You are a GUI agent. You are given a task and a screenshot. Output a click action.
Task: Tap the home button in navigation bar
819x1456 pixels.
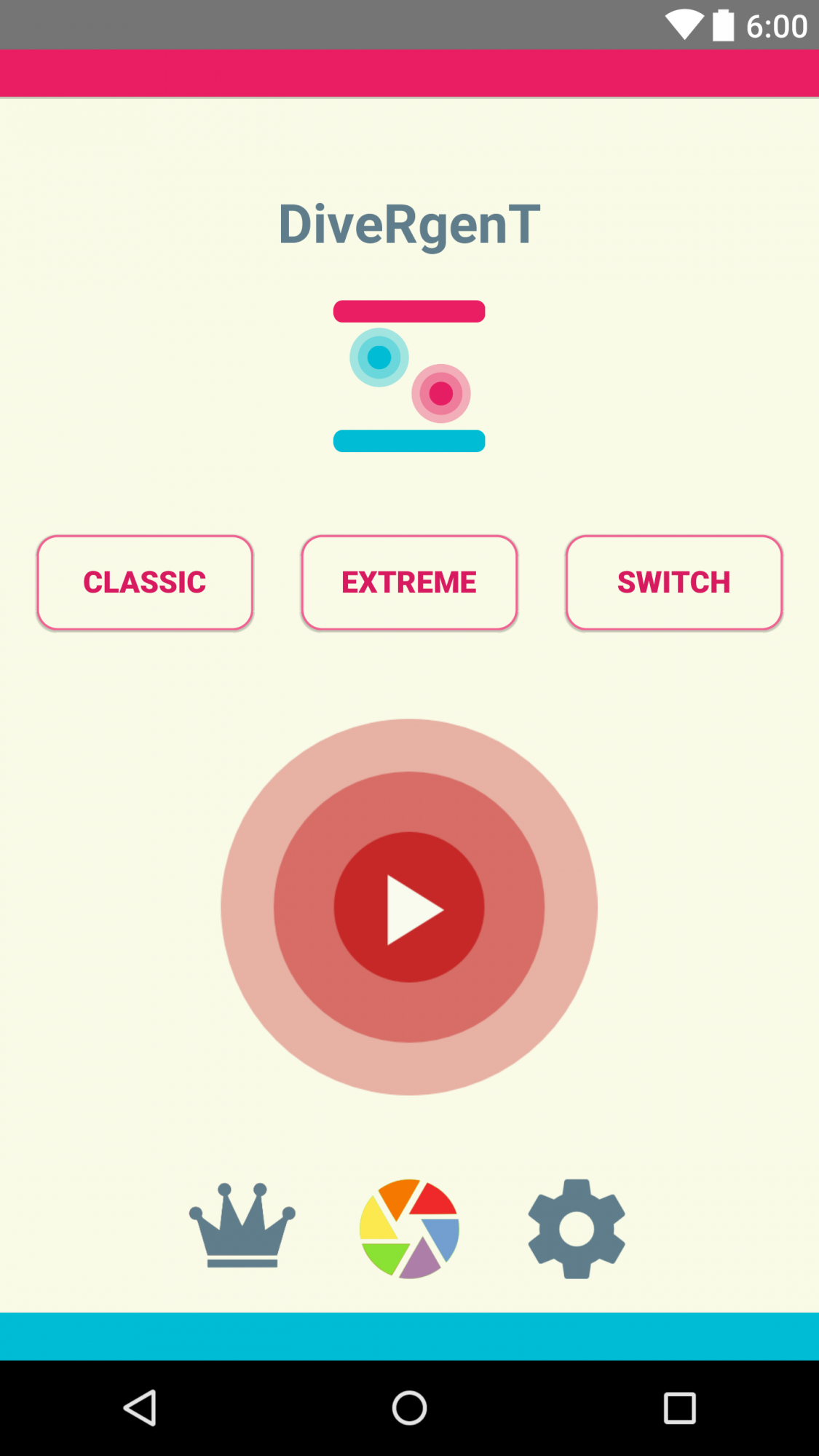409,1408
